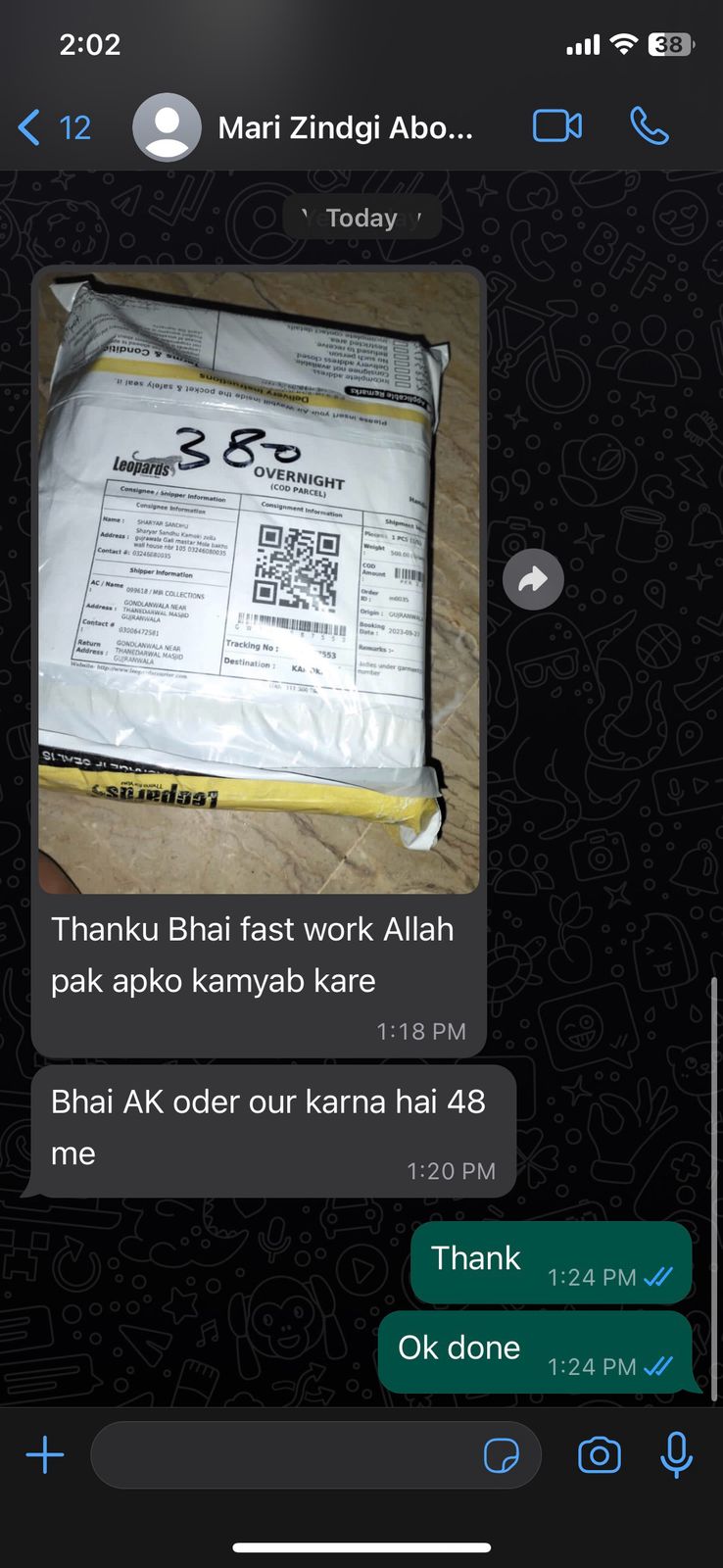Record a voice message with the microphone

coord(676,1455)
